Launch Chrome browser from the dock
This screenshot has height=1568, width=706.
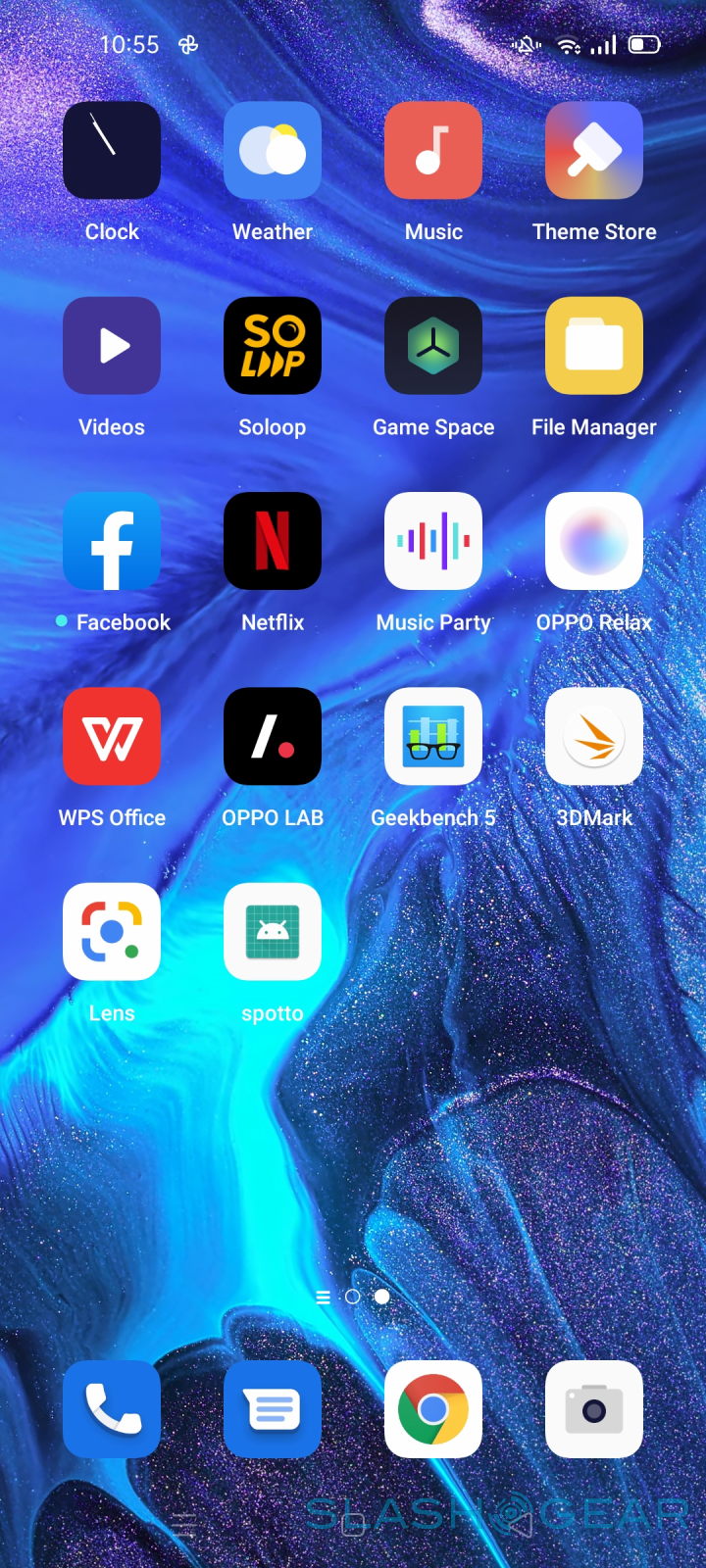click(x=433, y=1409)
